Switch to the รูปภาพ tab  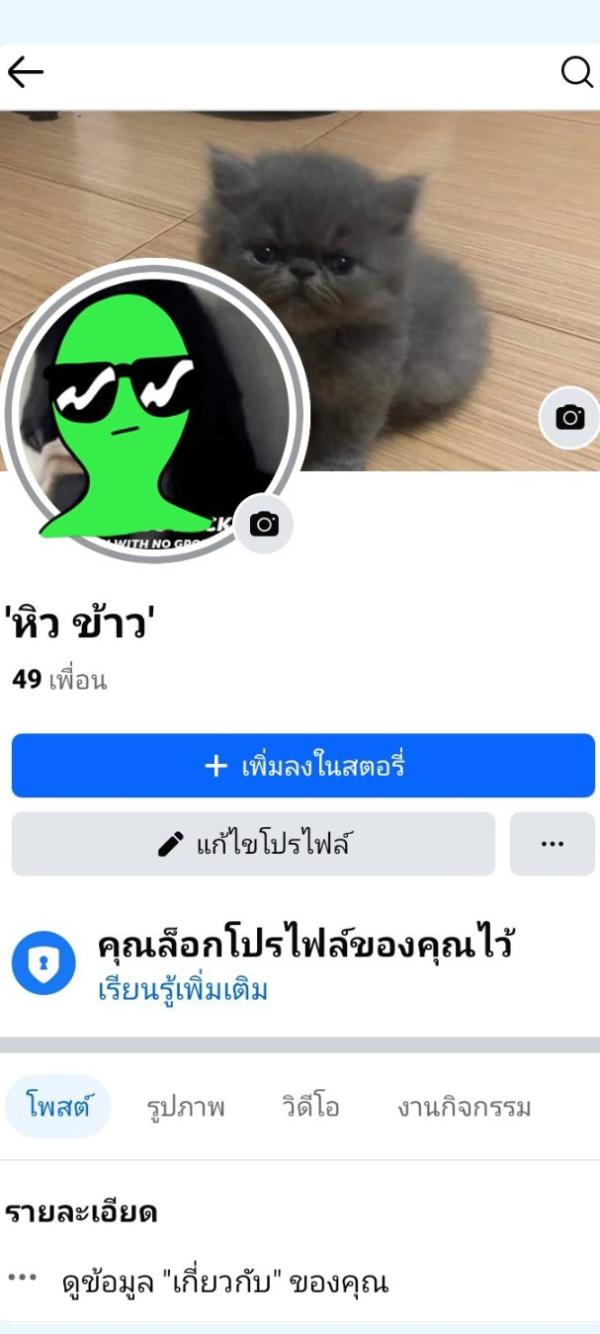click(x=185, y=1107)
